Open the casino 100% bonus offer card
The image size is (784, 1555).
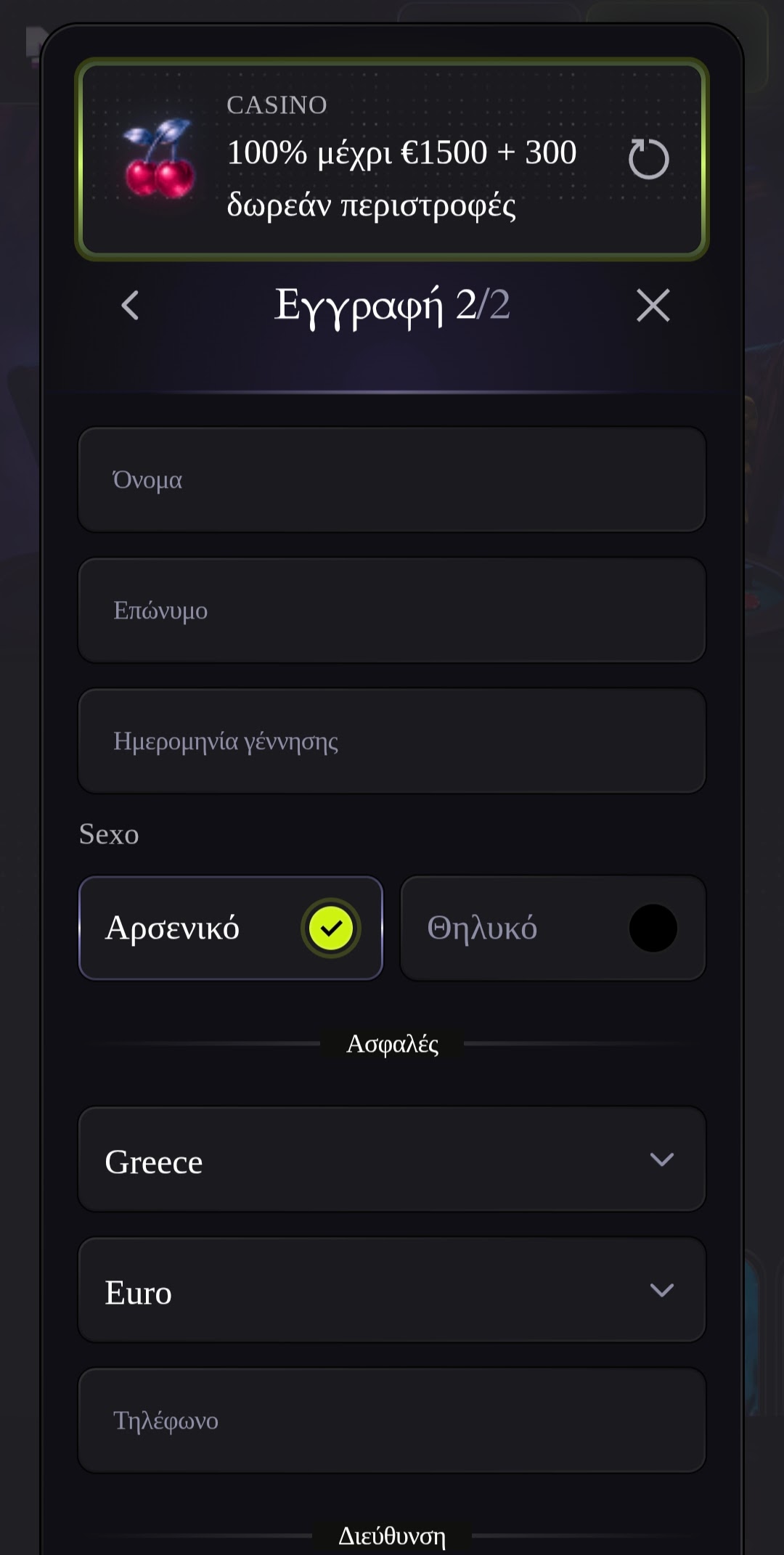coord(392,158)
